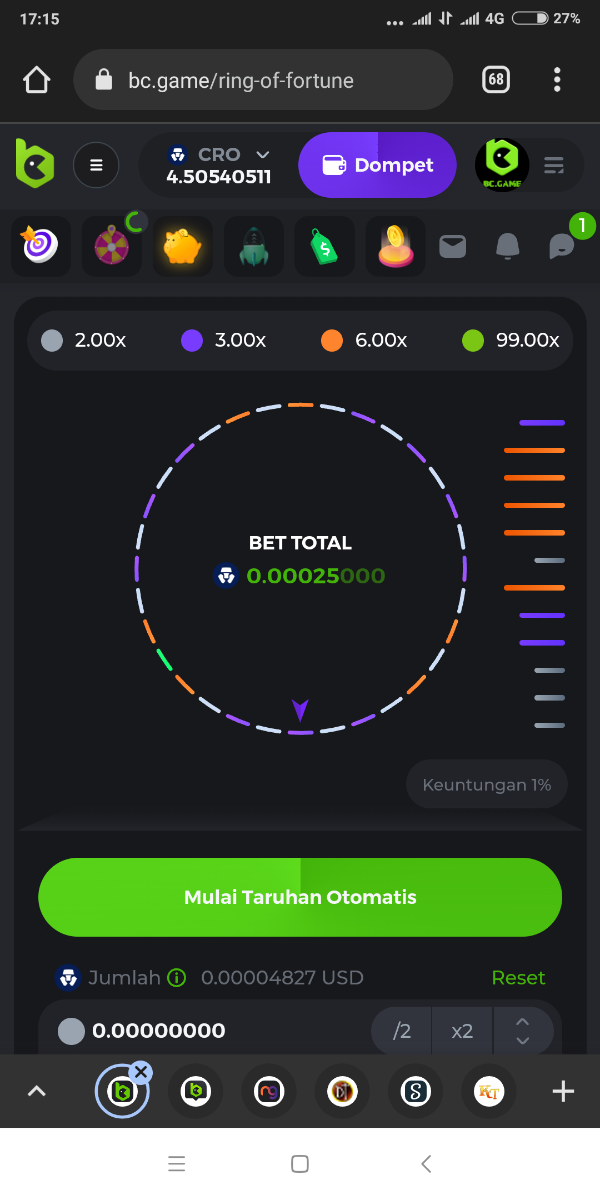Open the browser home page
Viewport: 600px width, 1200px height.
[x=37, y=80]
